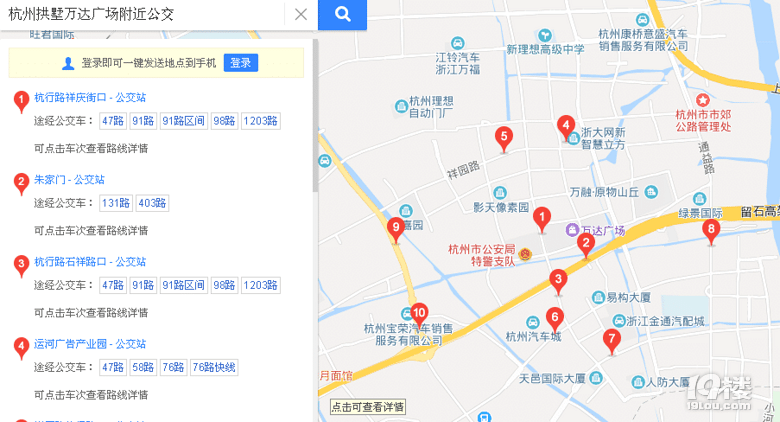The width and height of the screenshot is (780, 422).
Task: Select 1203路 under 杭行路祥庆街口
Action: (x=261, y=121)
